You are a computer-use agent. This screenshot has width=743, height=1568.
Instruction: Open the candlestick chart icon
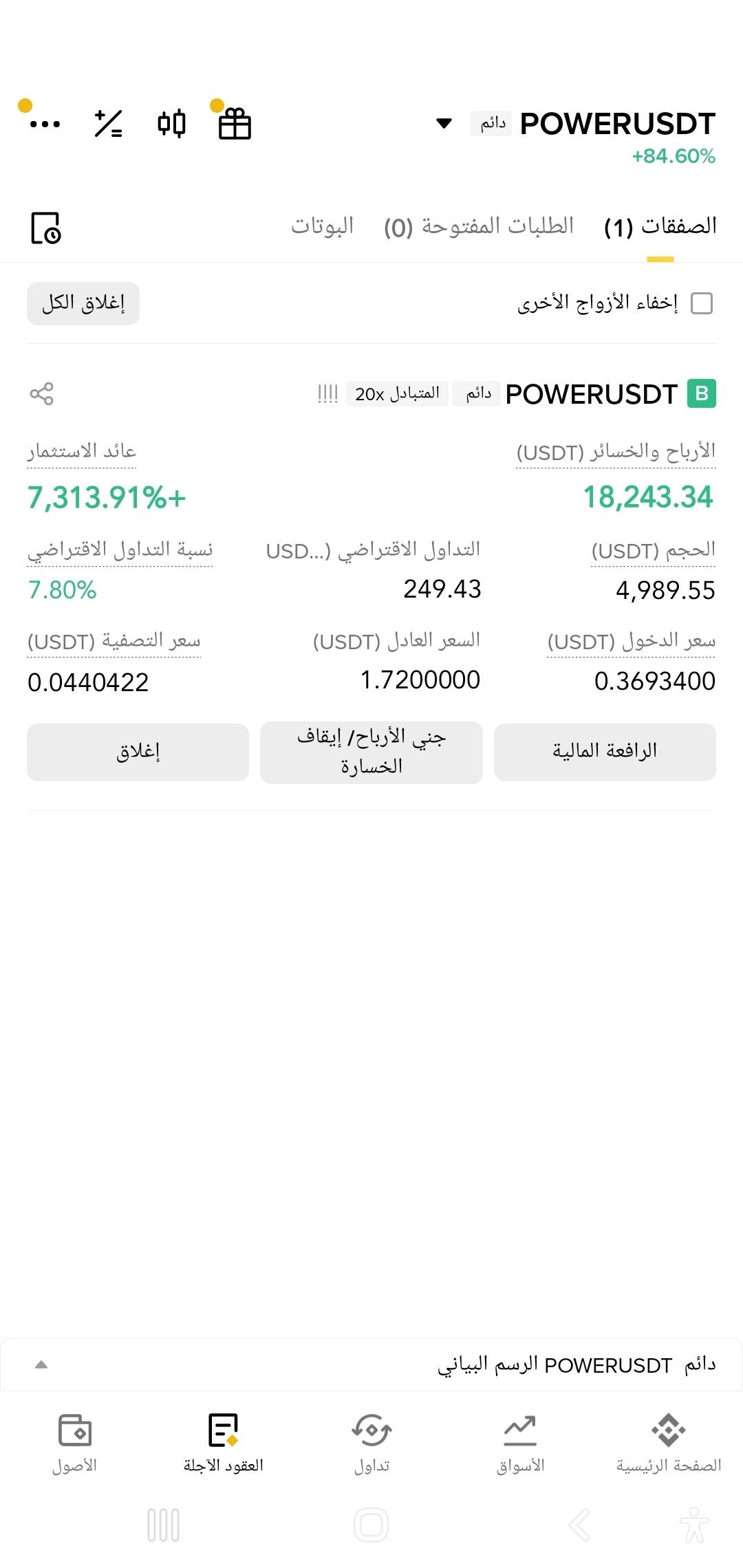click(x=171, y=124)
